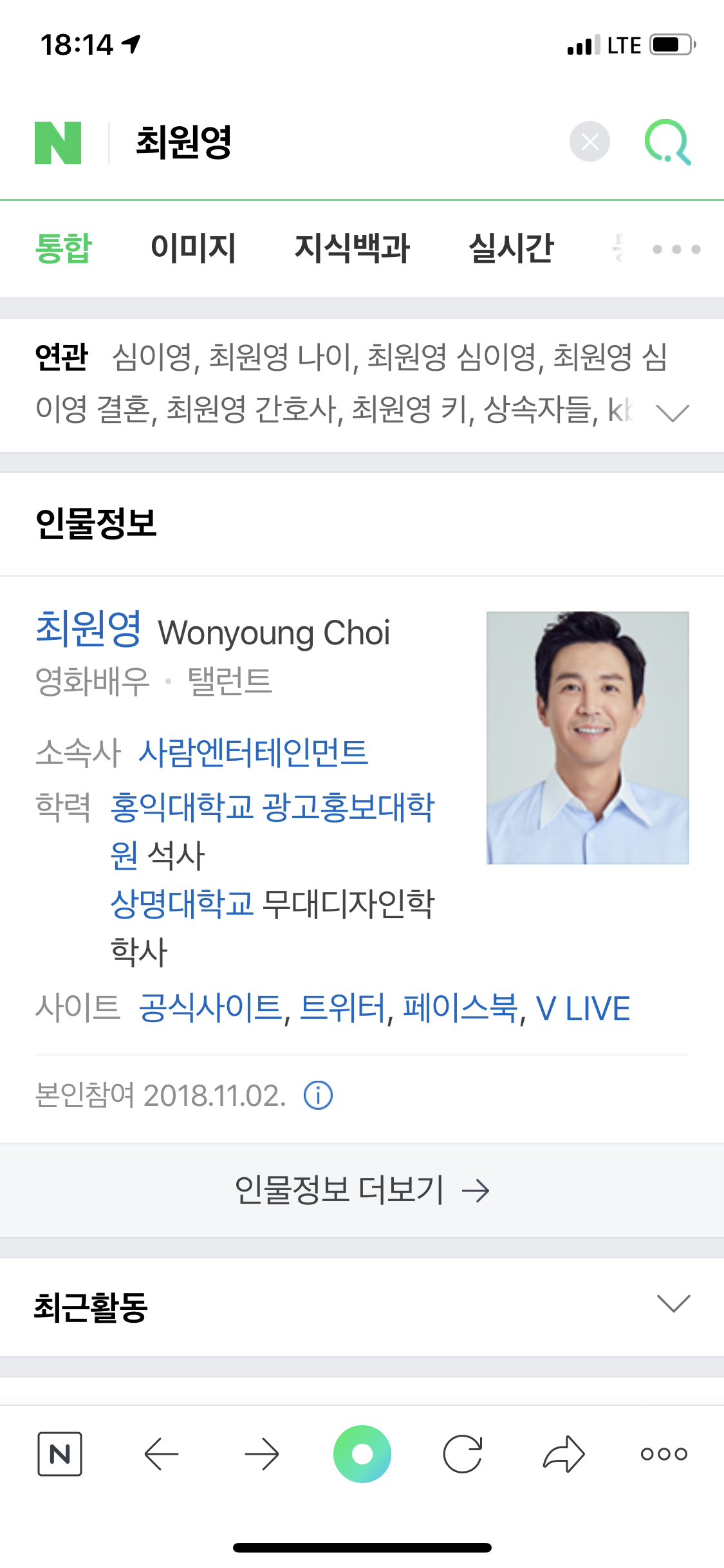Switch to the 지식백과 tab
Screen dimensions: 724x1568
[x=352, y=249]
